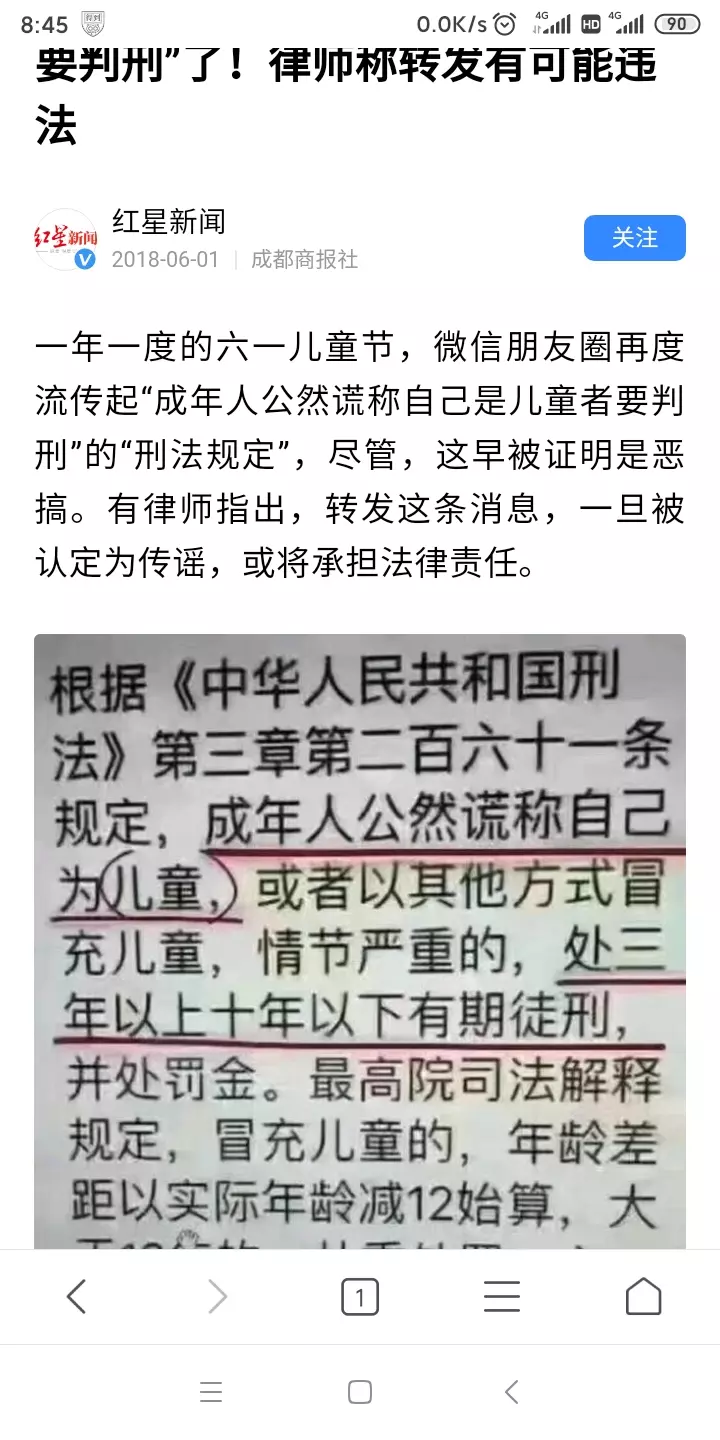Open the browser menu
Image resolution: width=720 pixels, height=1440 pixels.
501,1297
